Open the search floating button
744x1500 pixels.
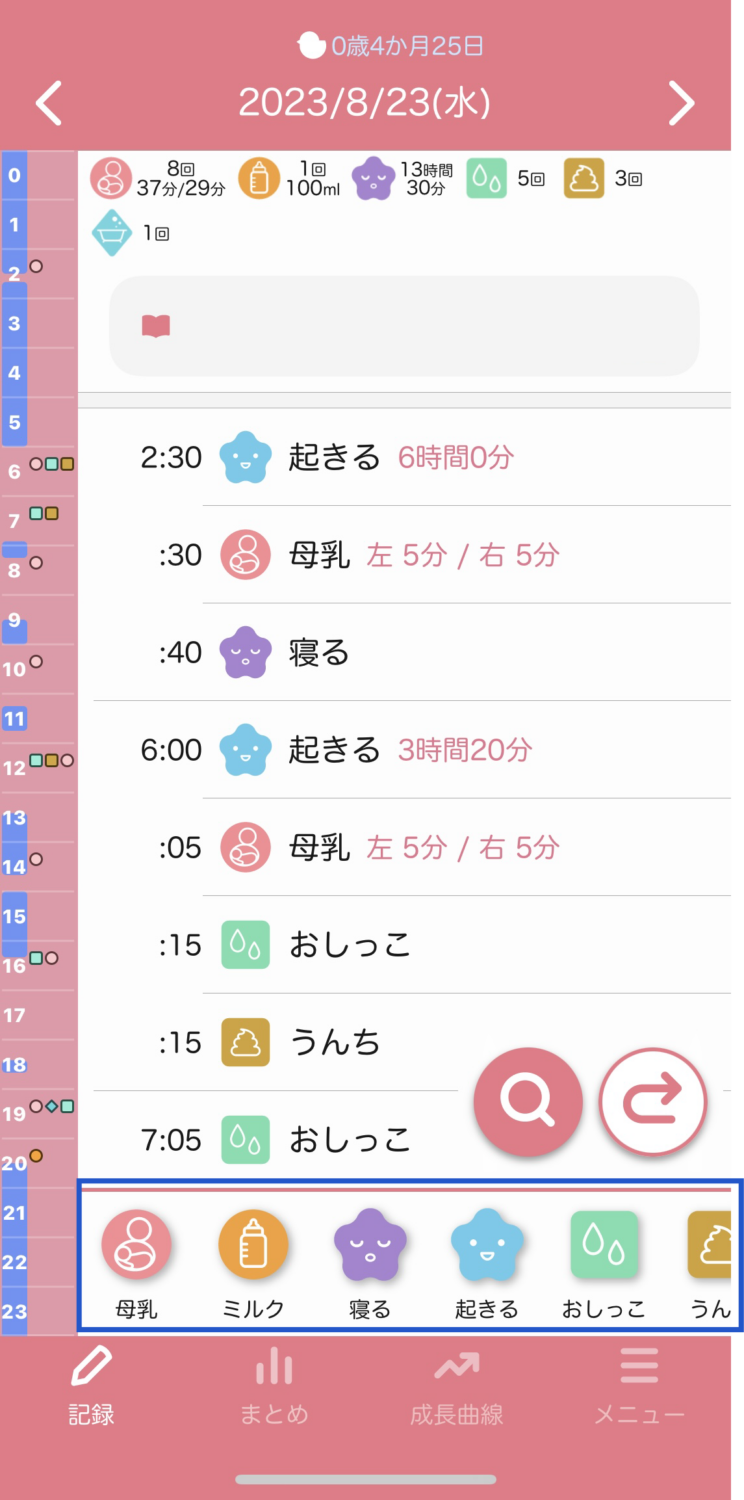coord(527,1101)
